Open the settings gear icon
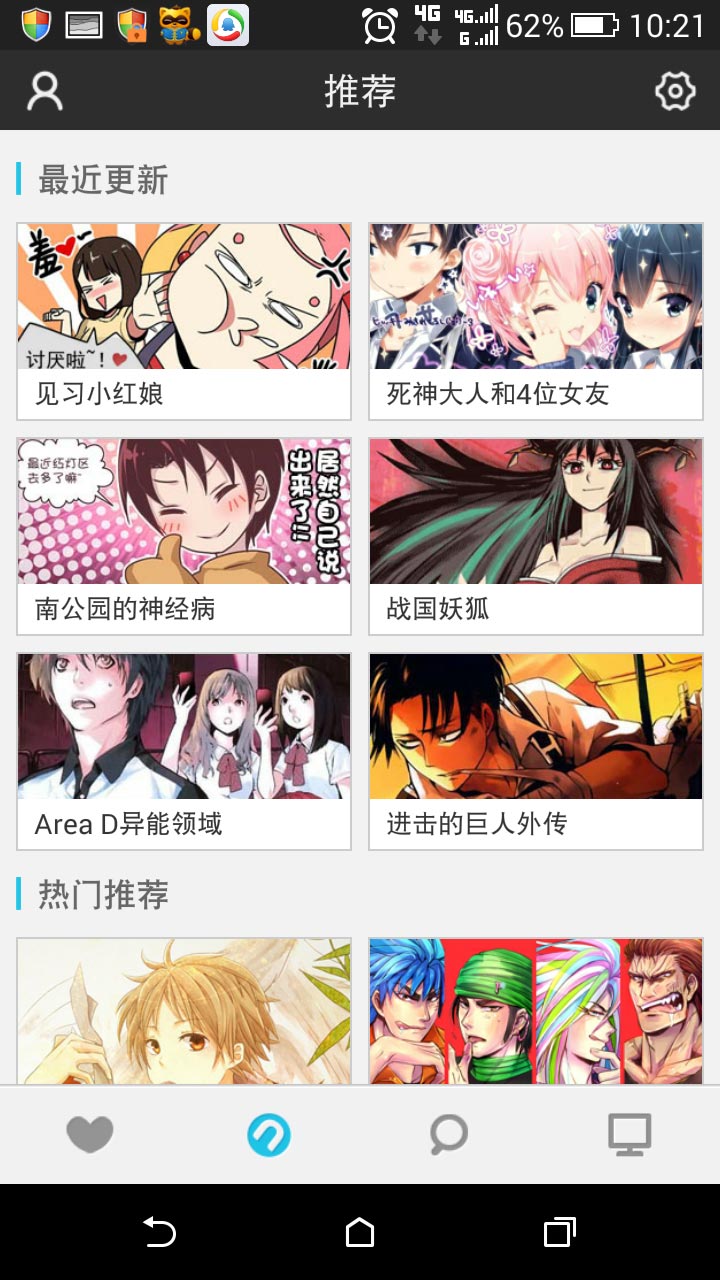The height and width of the screenshot is (1280, 720). [676, 90]
